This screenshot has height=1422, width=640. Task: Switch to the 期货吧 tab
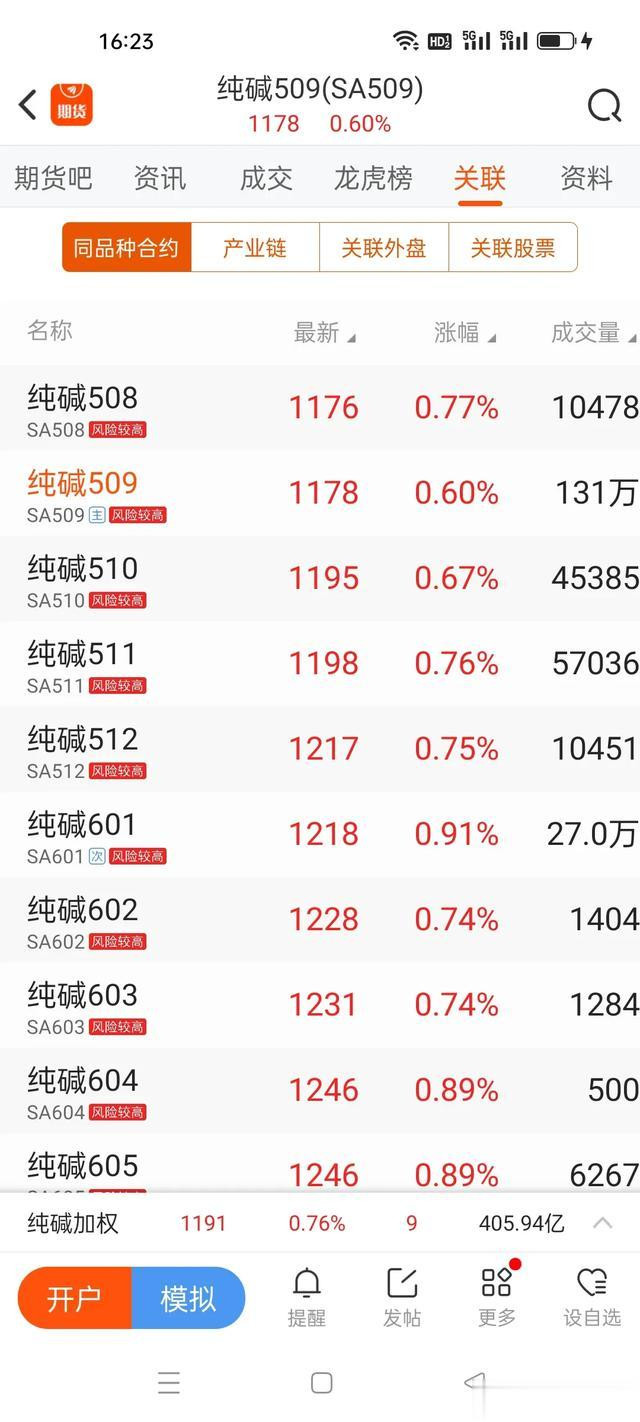pos(53,178)
